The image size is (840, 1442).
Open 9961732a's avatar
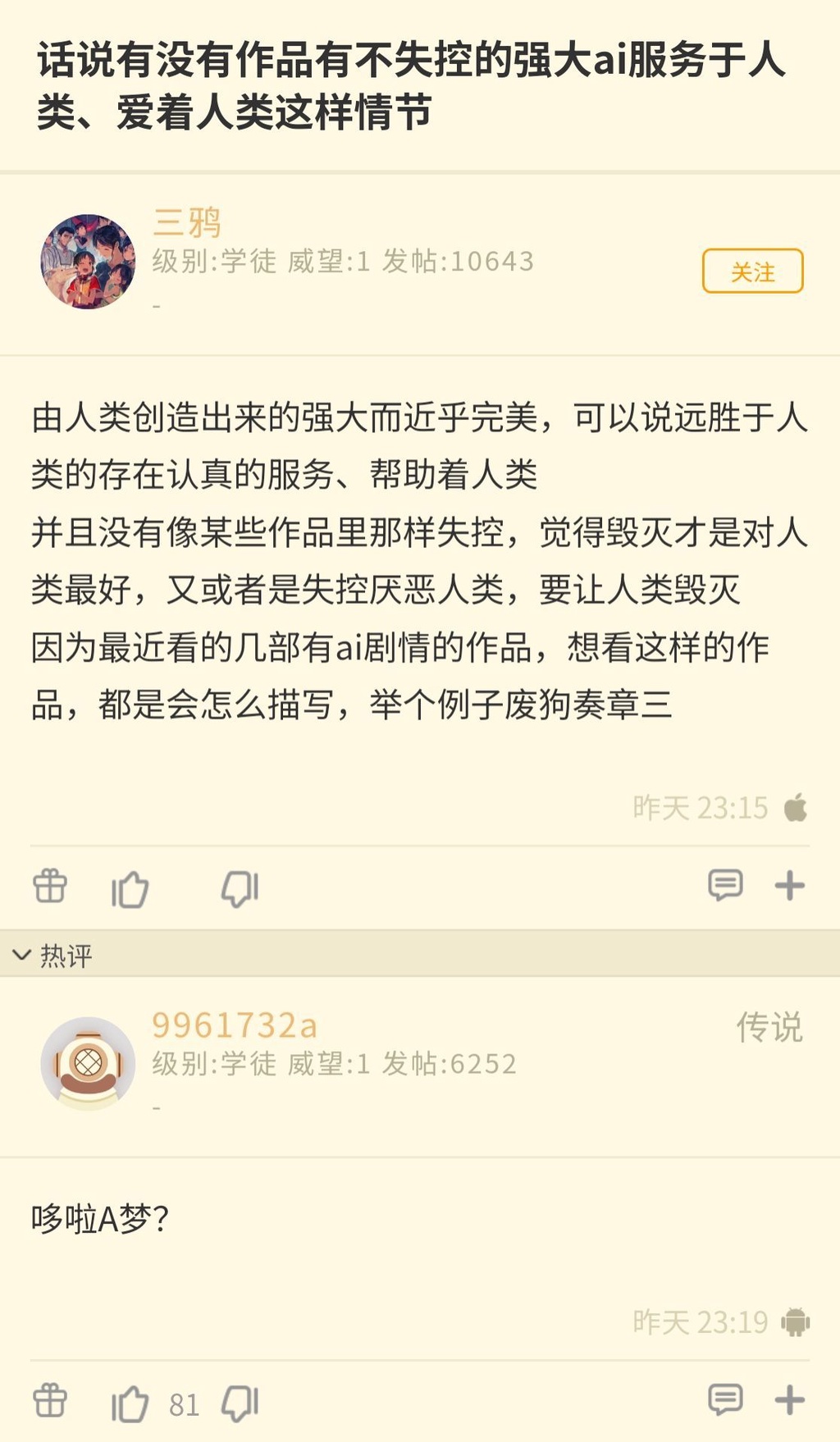coord(89,1064)
